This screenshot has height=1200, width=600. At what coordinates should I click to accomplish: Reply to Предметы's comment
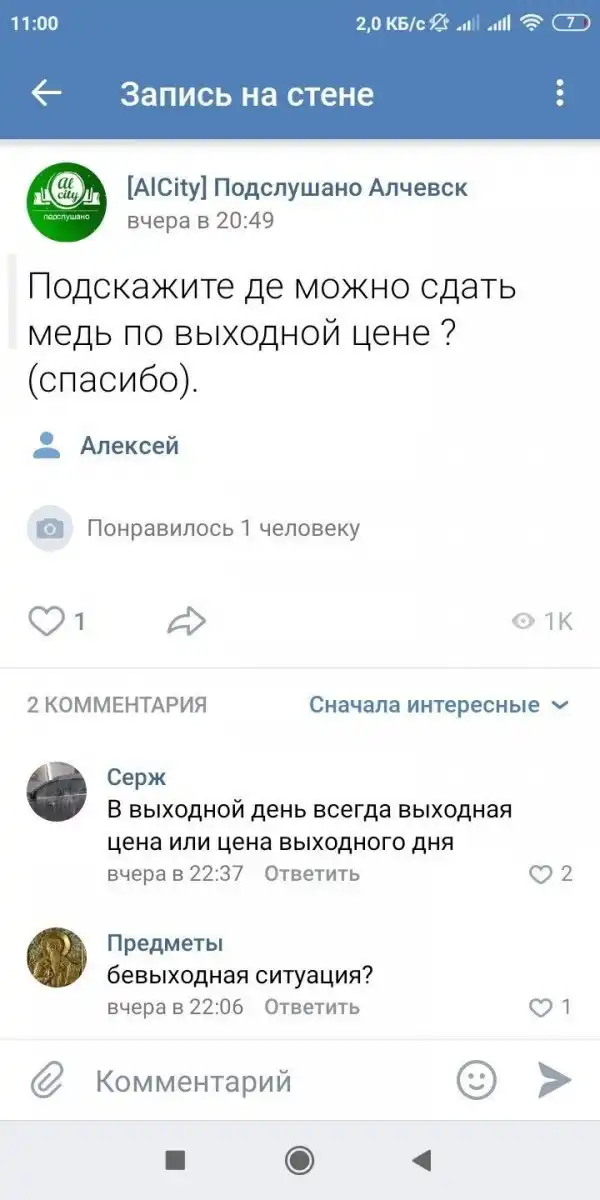coord(311,1007)
